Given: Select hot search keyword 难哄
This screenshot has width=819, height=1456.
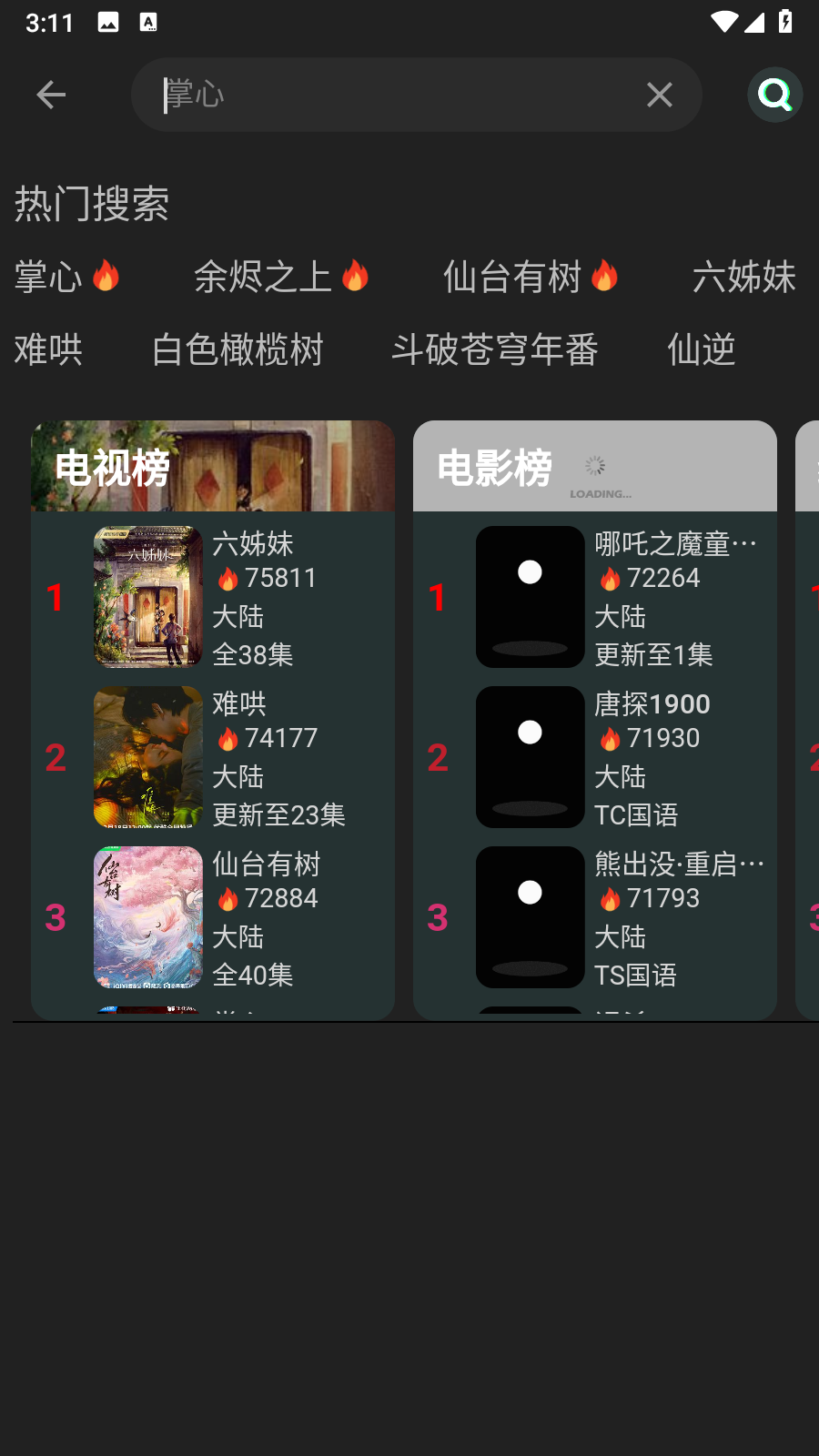Looking at the screenshot, I should (49, 349).
